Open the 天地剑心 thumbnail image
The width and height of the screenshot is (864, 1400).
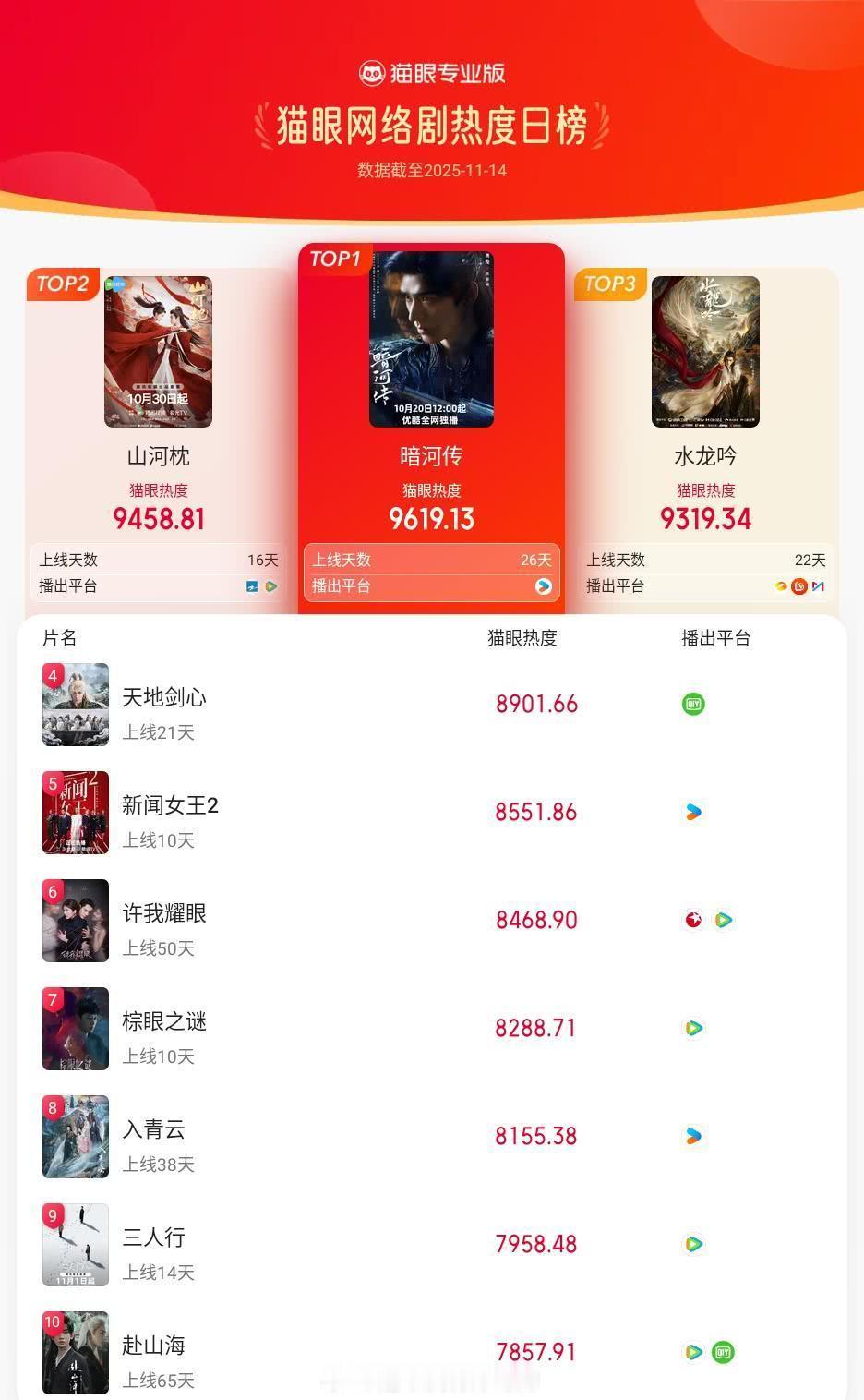76,705
